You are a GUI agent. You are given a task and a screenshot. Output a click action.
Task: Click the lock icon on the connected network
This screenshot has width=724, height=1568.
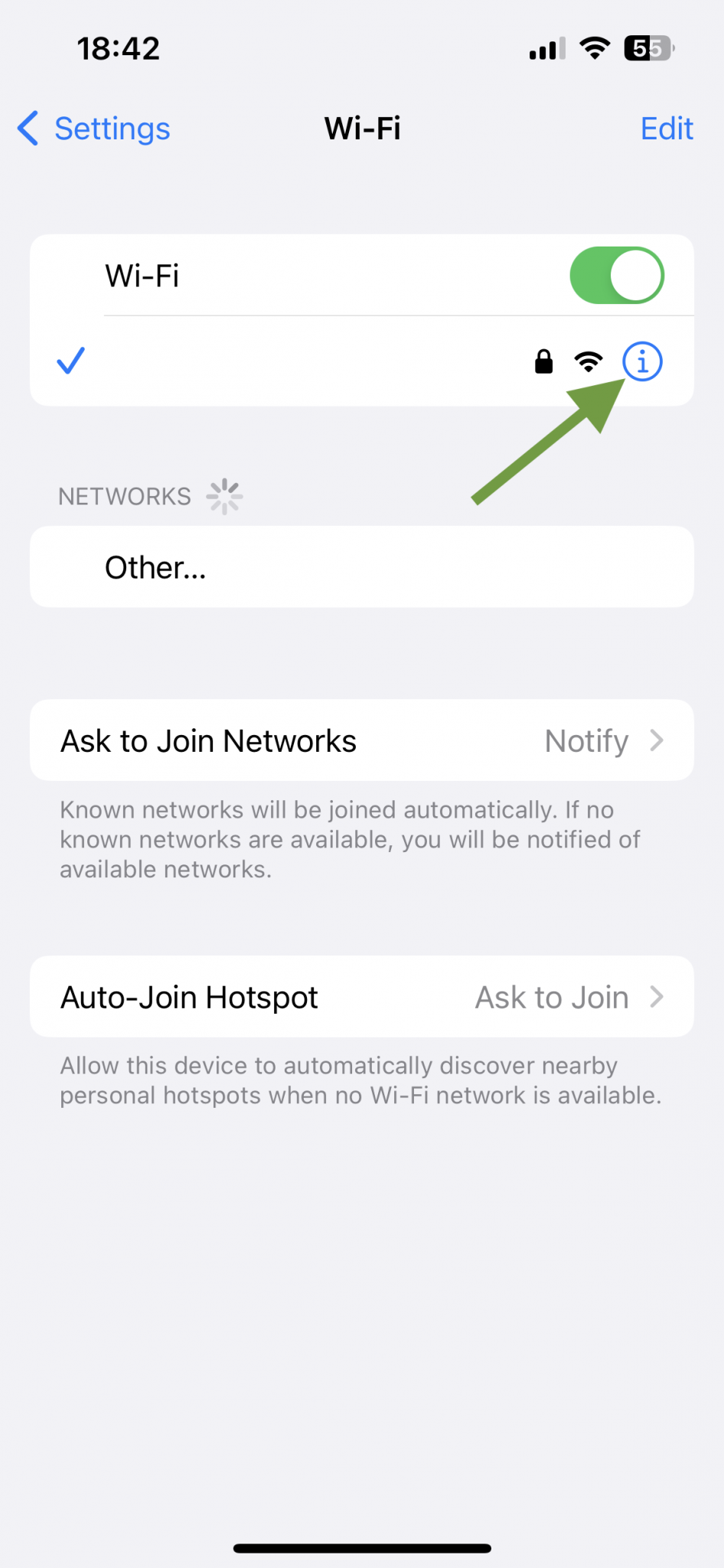543,361
